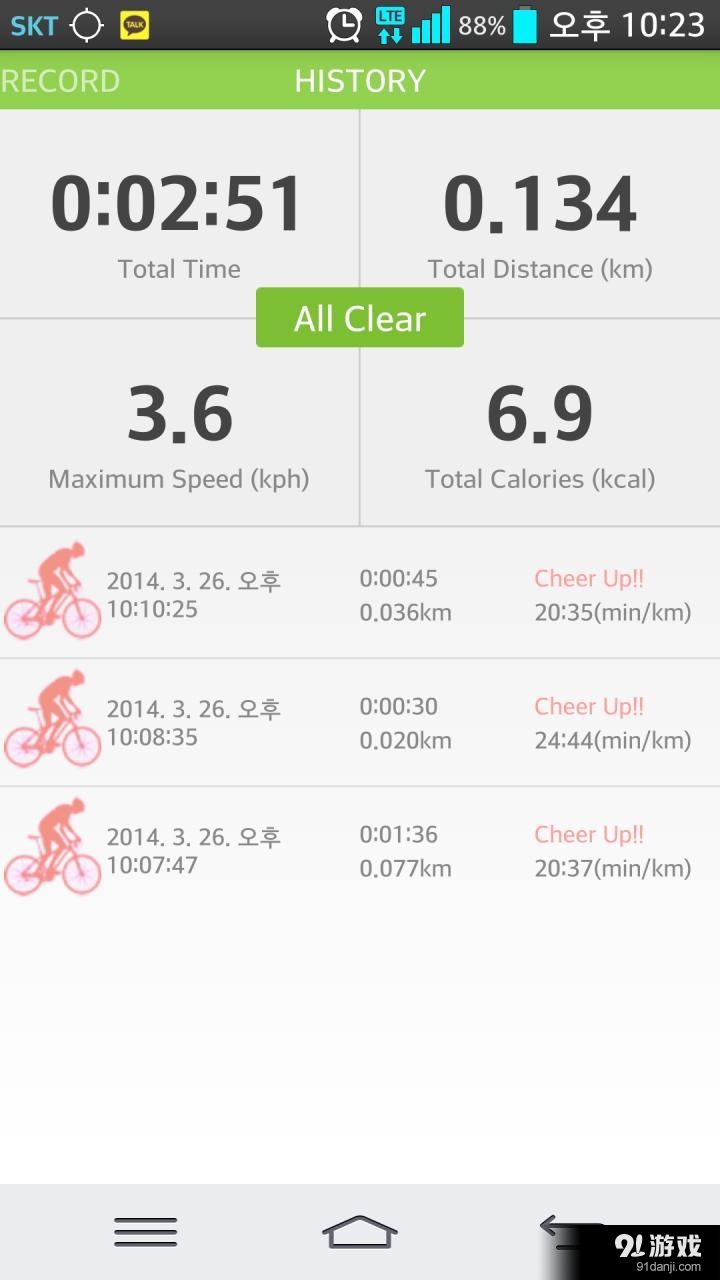The width and height of the screenshot is (720, 1280).
Task: Select the HISTORY tab
Action: (x=360, y=81)
